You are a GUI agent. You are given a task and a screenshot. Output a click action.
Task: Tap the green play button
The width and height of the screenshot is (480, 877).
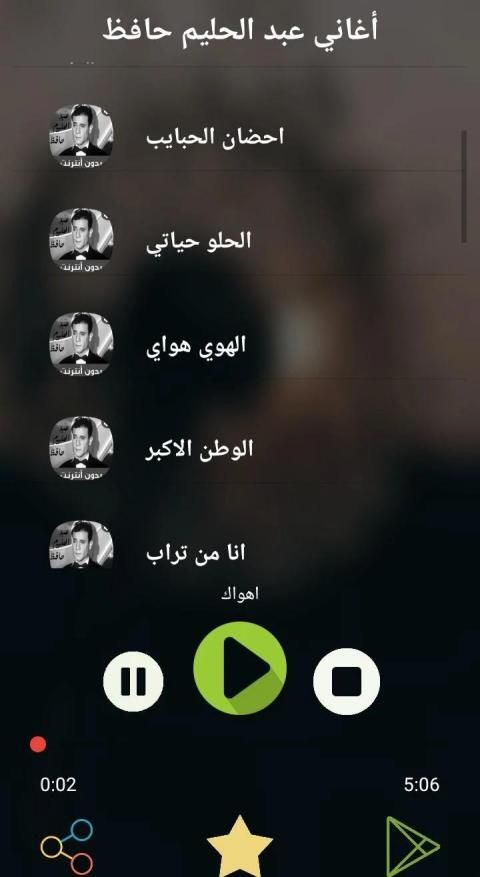pos(240,668)
